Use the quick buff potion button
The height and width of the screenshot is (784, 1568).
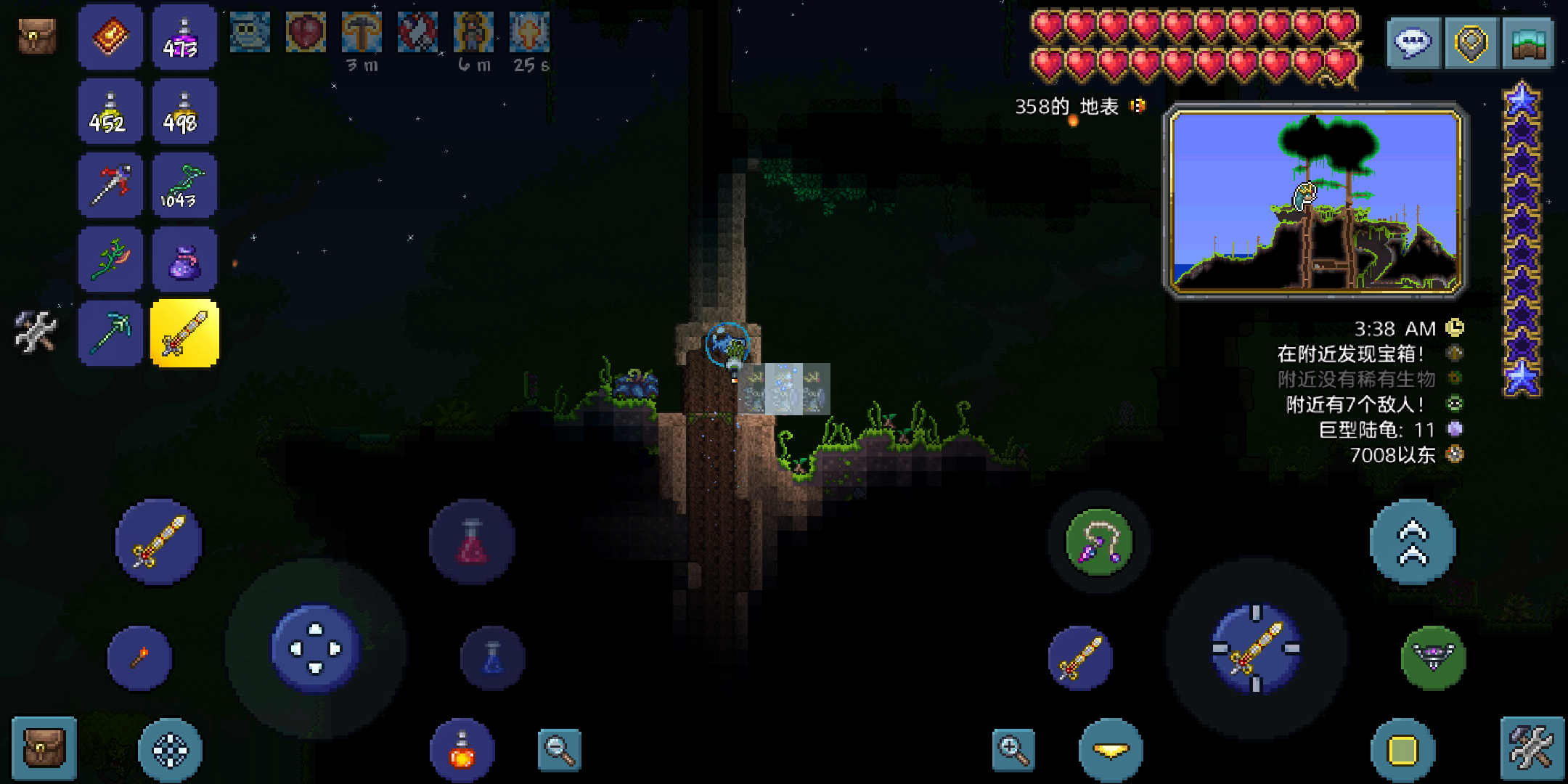click(462, 751)
